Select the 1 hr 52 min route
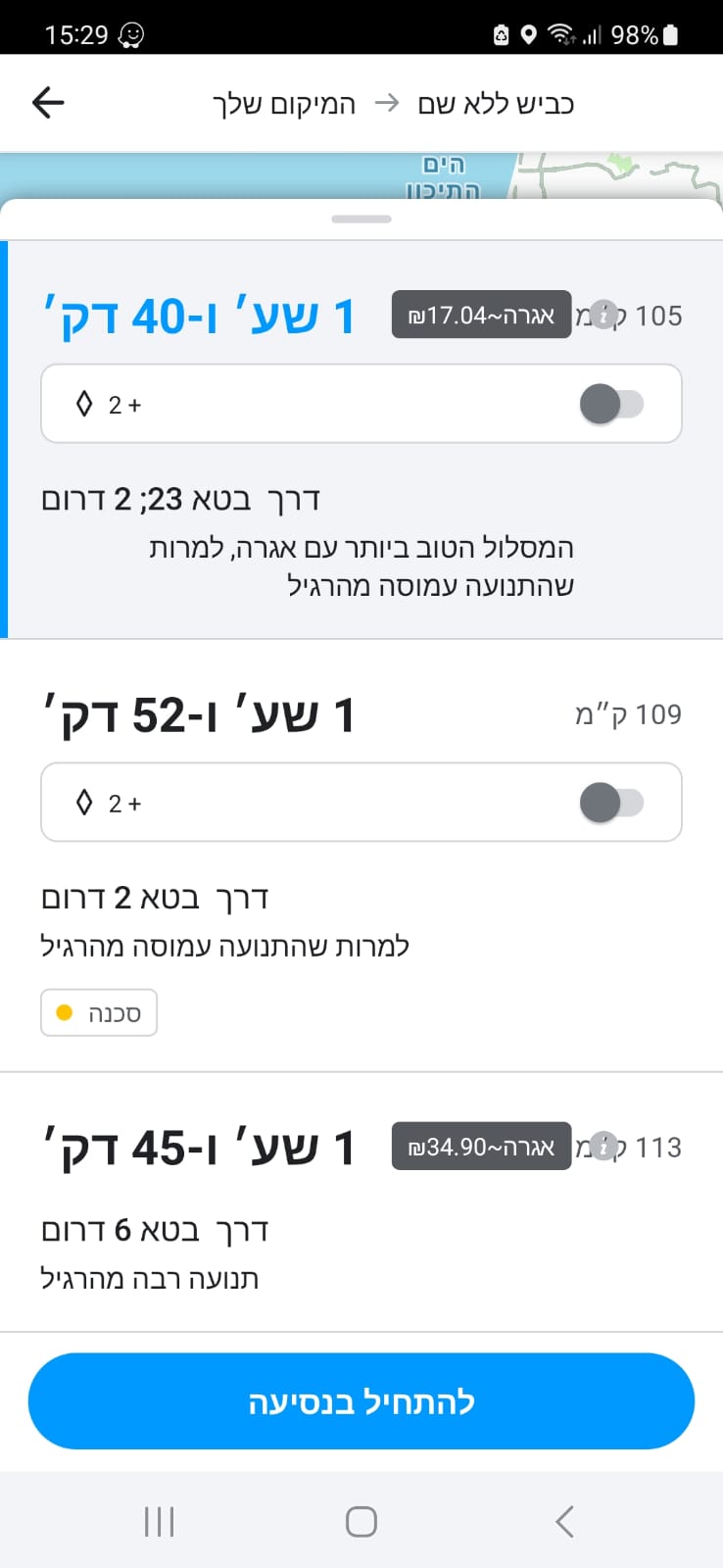723x1568 pixels. (361, 856)
